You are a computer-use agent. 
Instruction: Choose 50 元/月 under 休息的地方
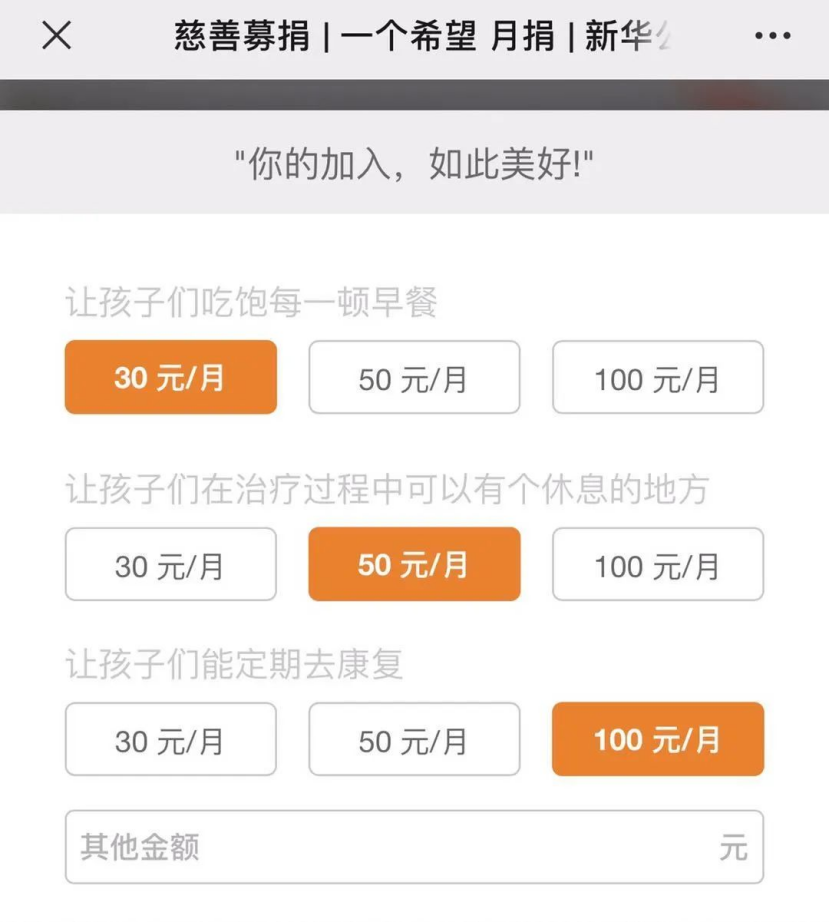click(x=414, y=565)
